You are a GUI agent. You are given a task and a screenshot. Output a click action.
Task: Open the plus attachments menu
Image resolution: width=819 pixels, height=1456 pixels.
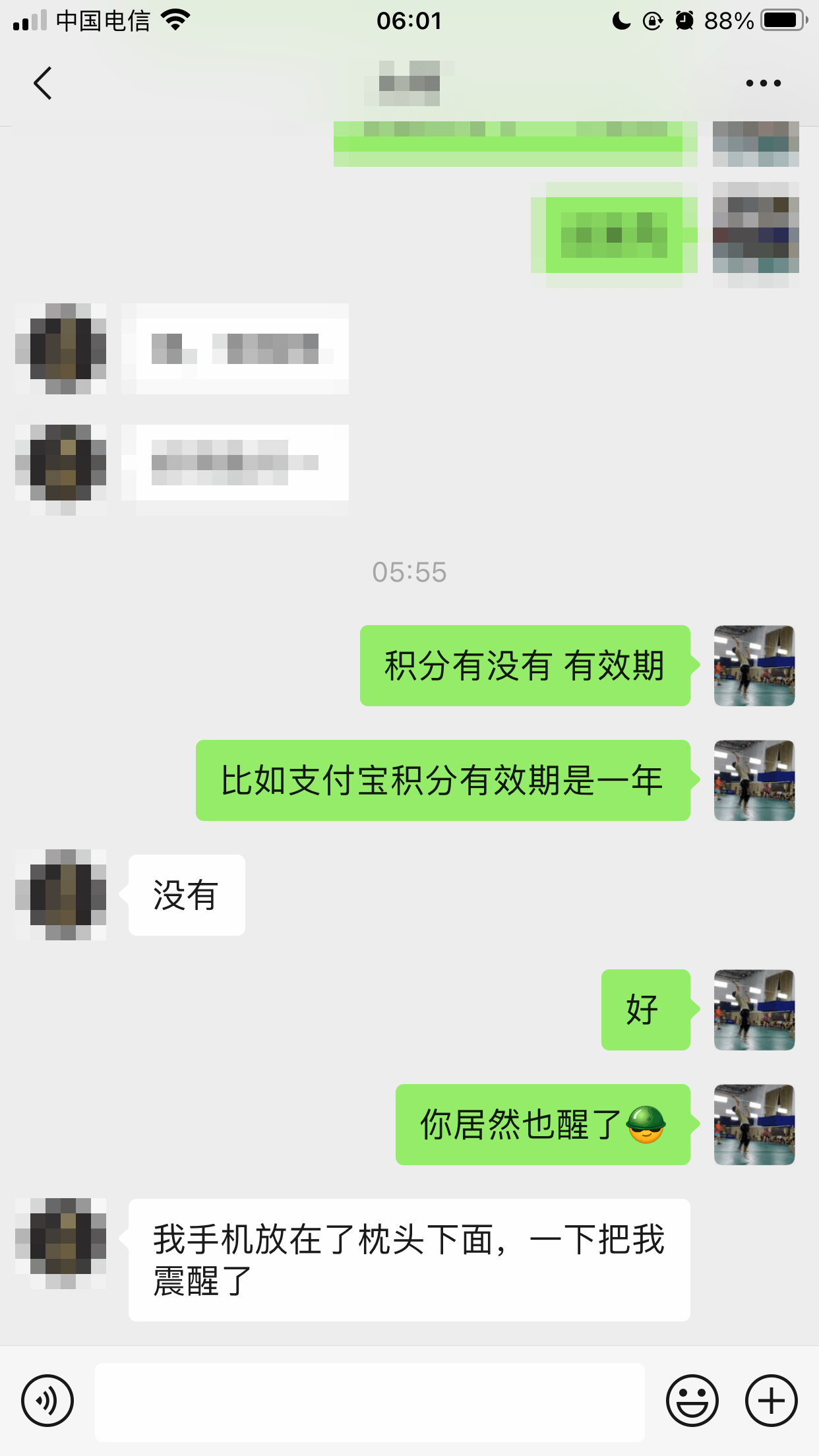[772, 1401]
